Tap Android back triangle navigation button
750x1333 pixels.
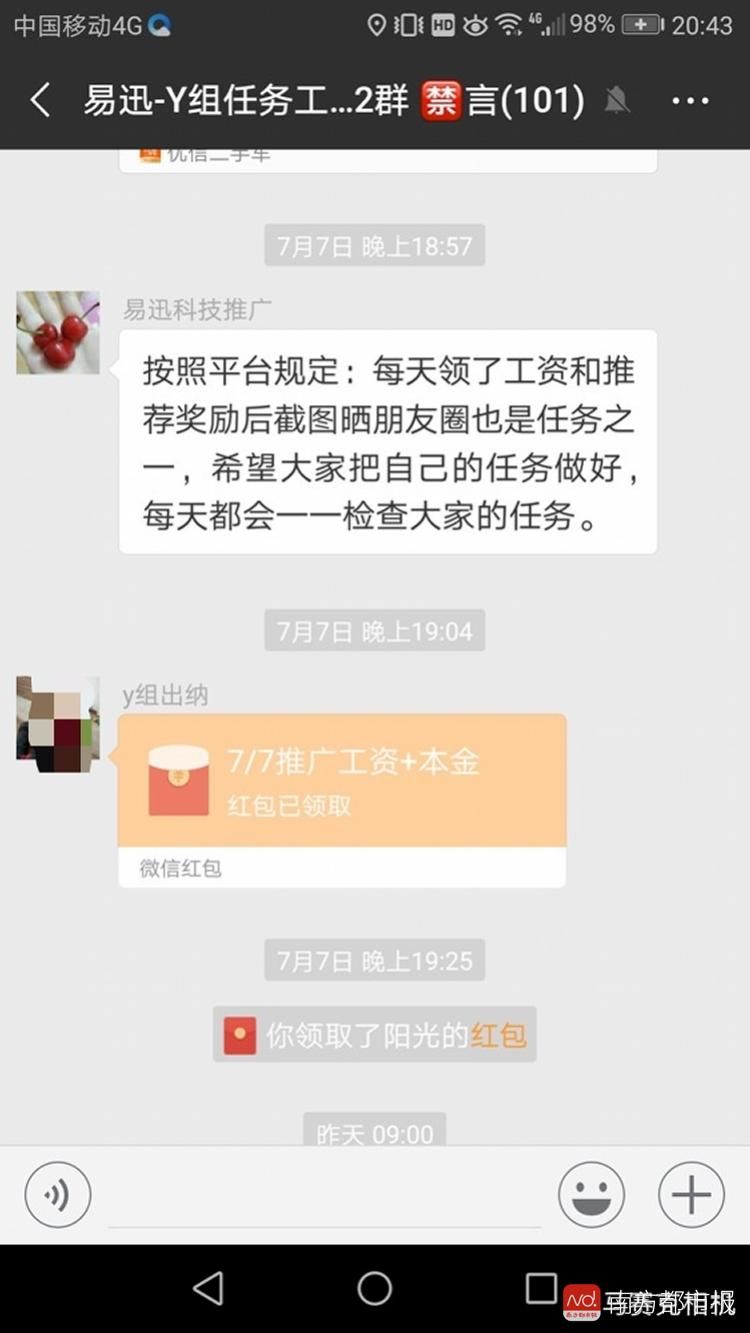(210, 1290)
